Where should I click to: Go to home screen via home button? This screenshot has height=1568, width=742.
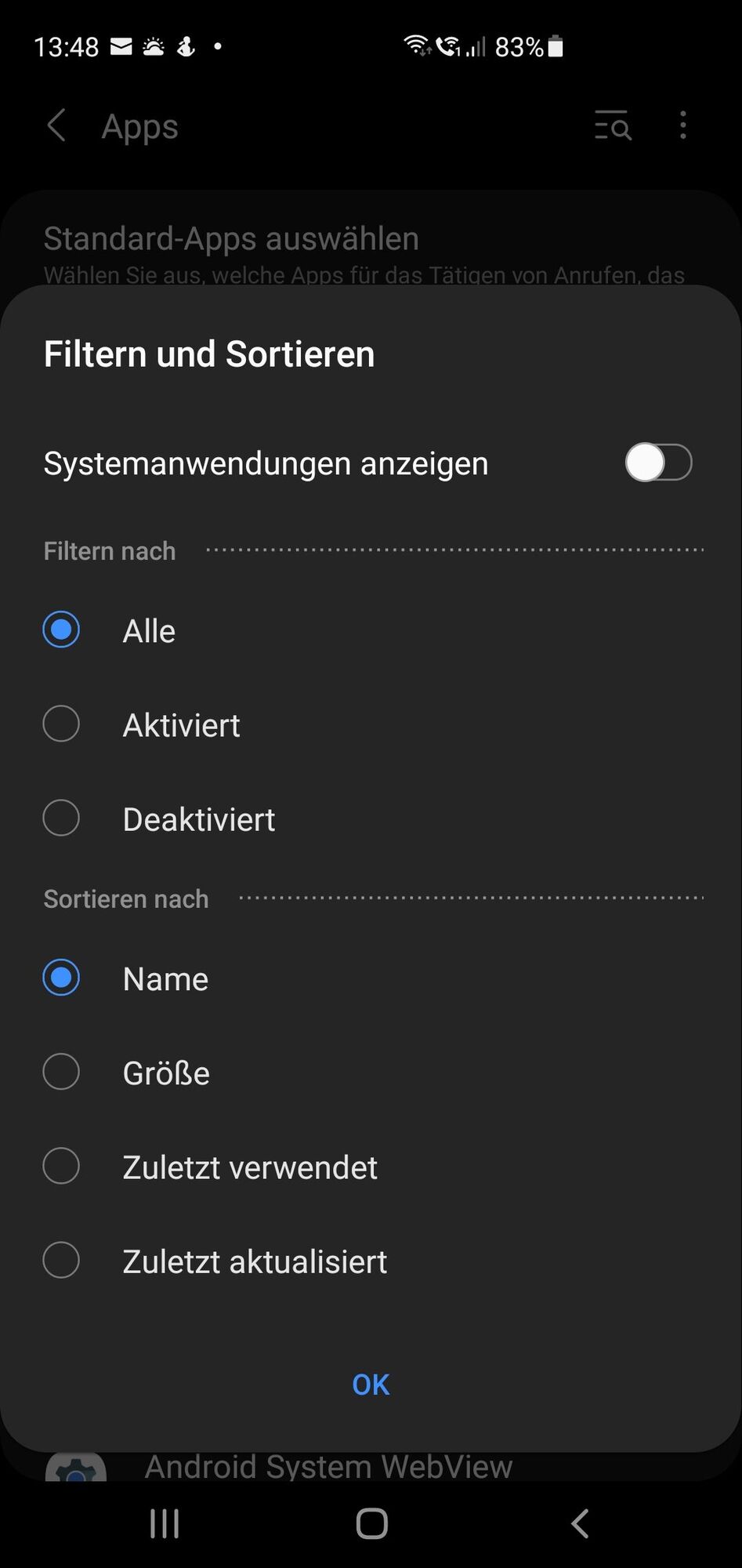(371, 1523)
